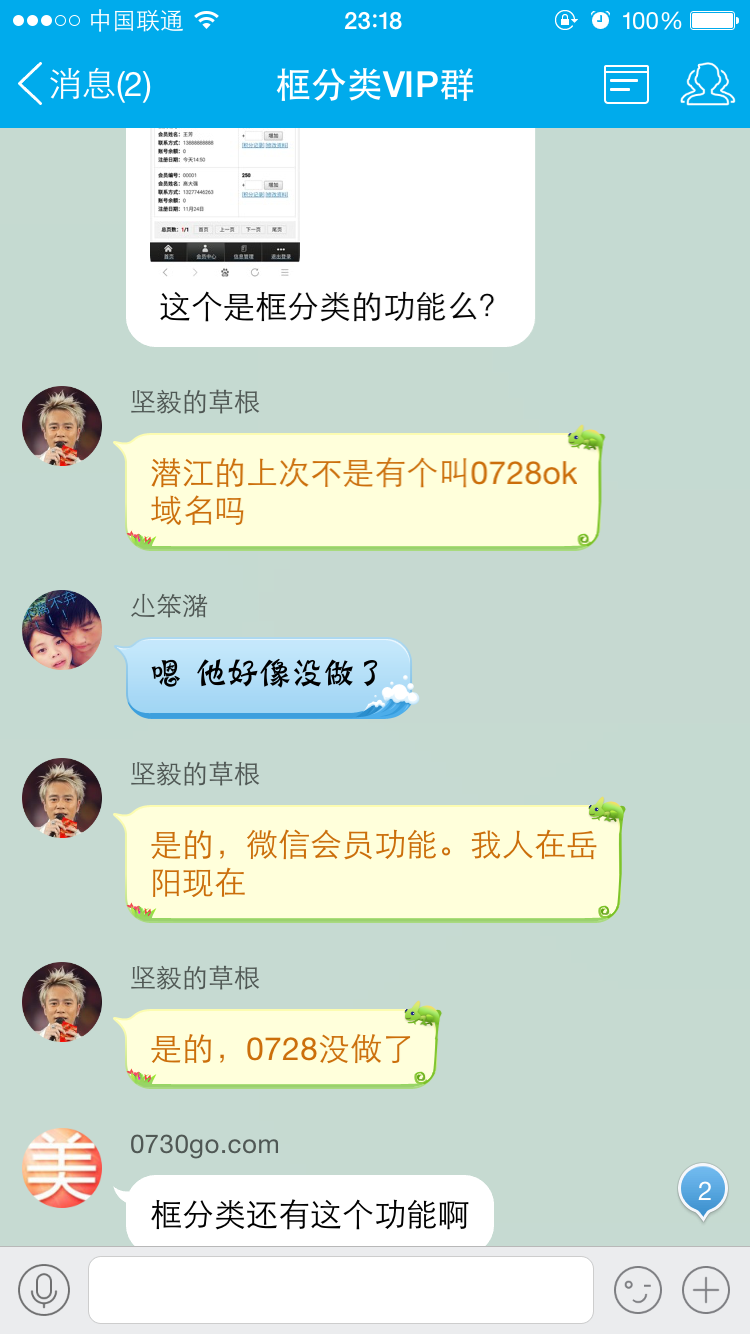750x1334 pixels.
Task: Open the group notice card icon
Action: point(626,85)
